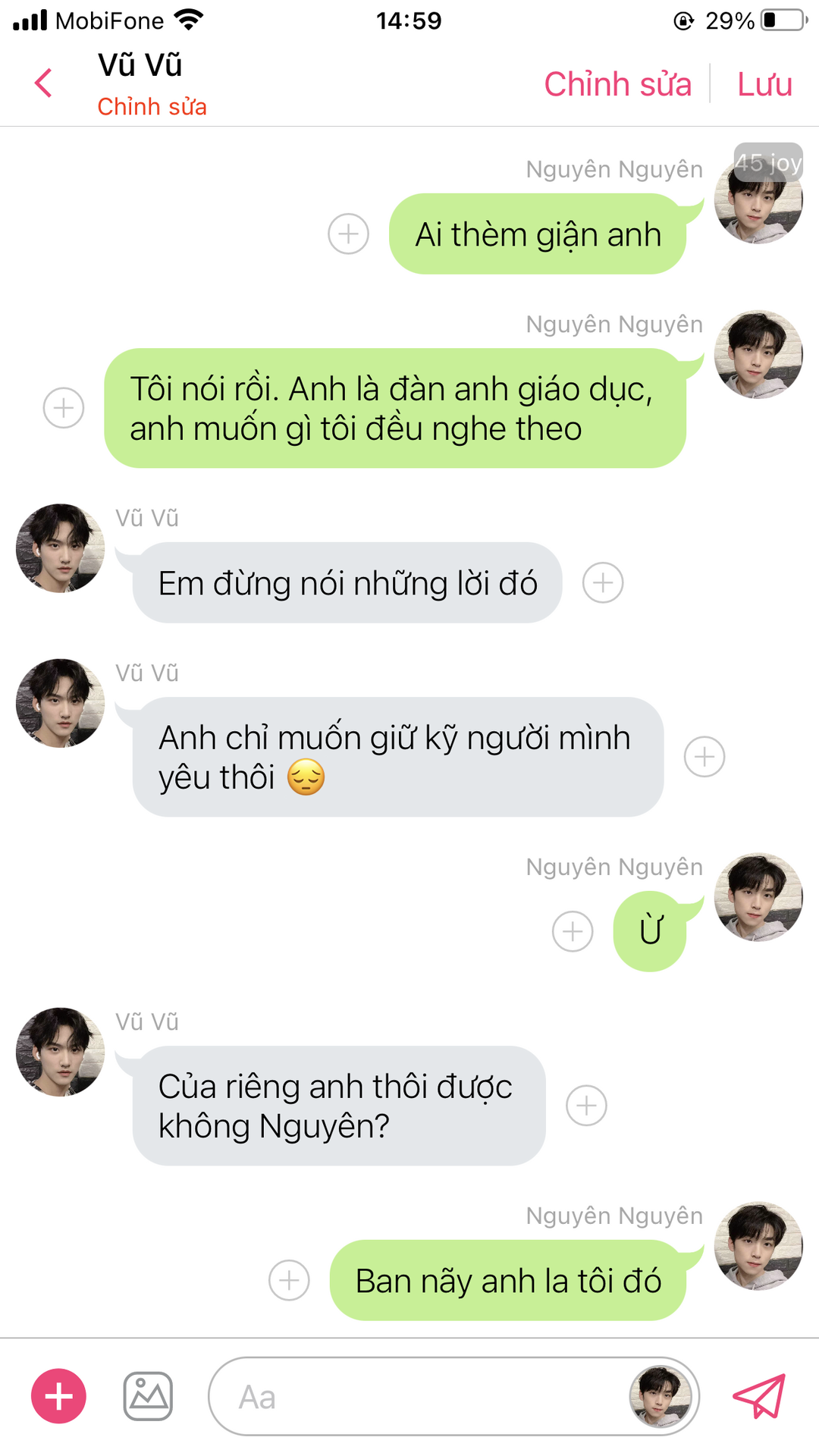
Task: Save the chat with Lưu
Action: click(x=764, y=84)
